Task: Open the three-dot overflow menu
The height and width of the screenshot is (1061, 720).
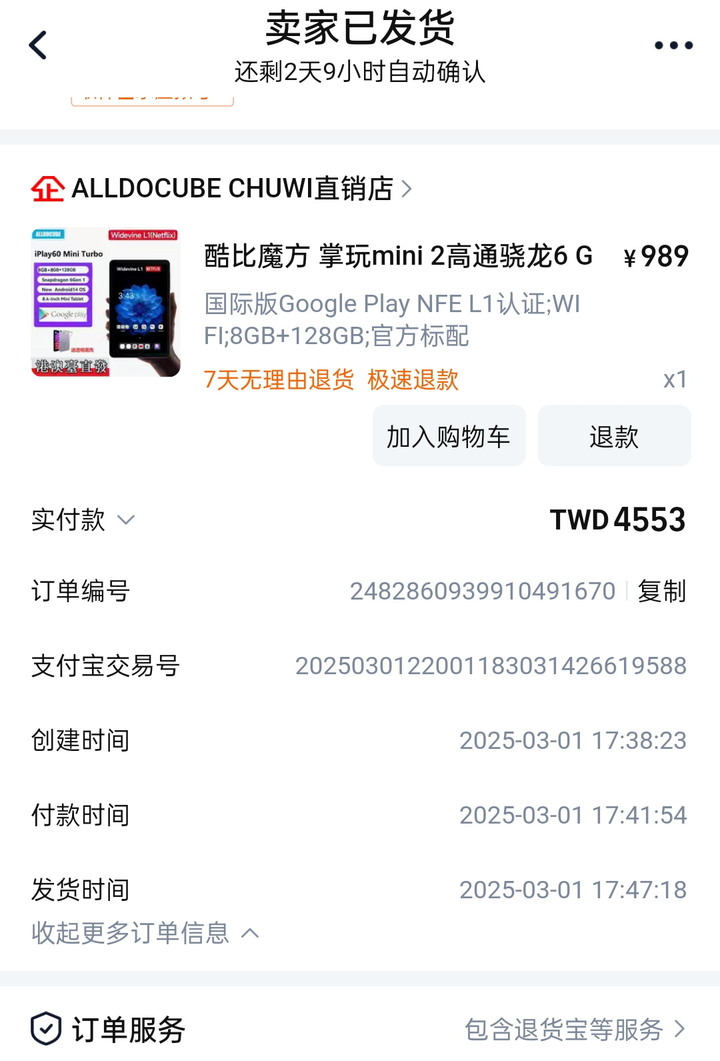Action: click(x=673, y=45)
